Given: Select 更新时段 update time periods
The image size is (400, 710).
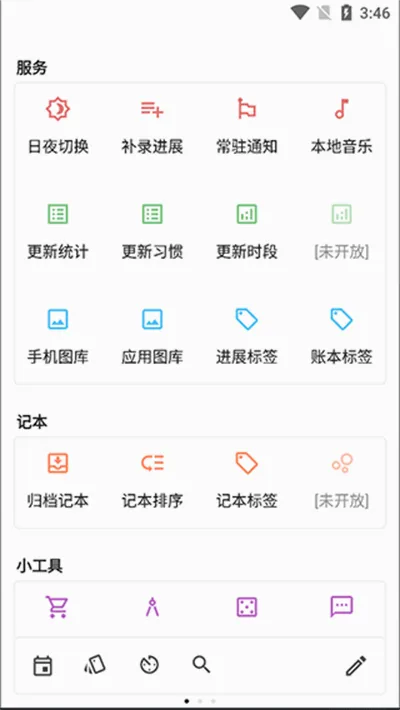Looking at the screenshot, I should click(x=247, y=230).
